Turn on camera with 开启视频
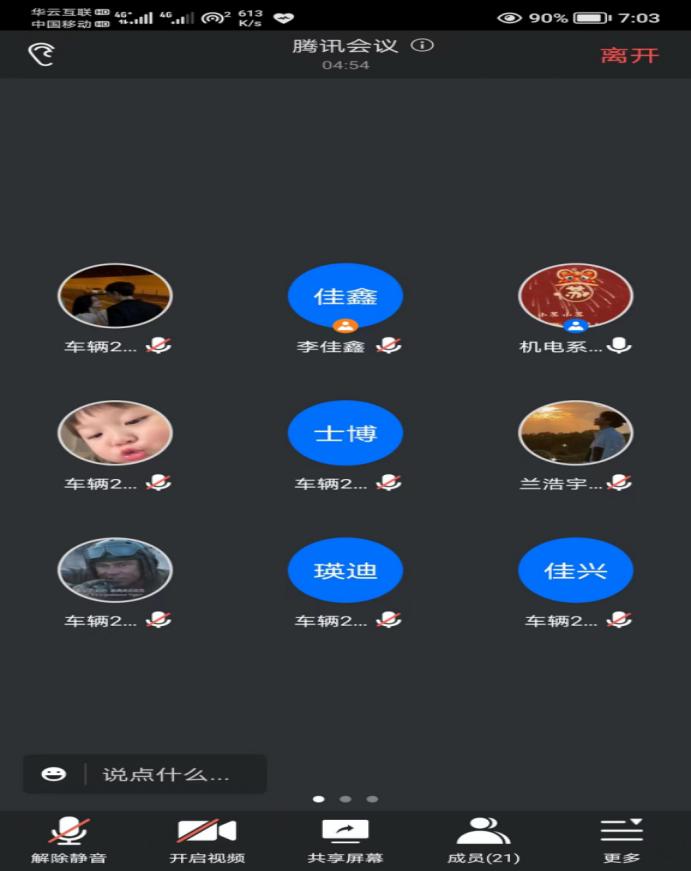 point(207,840)
